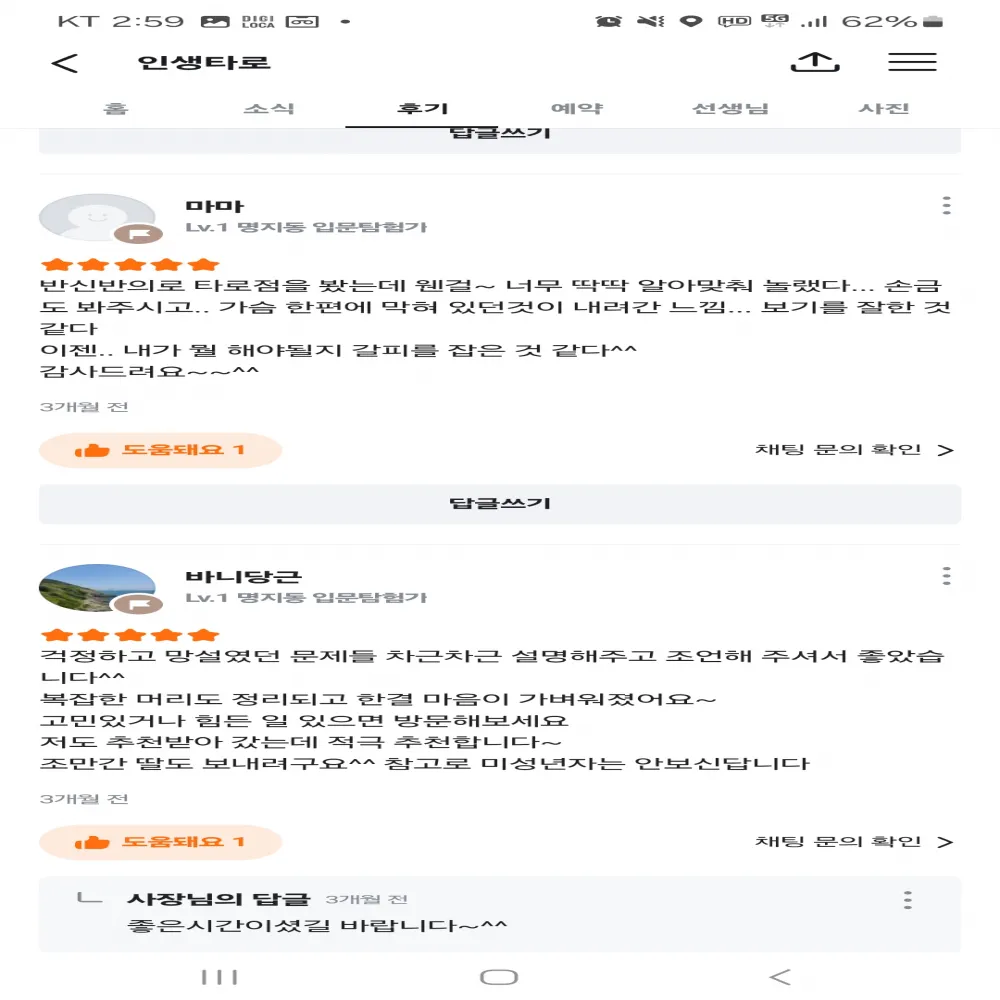View the 사진 tab
The image size is (1000, 1000).
pos(884,109)
